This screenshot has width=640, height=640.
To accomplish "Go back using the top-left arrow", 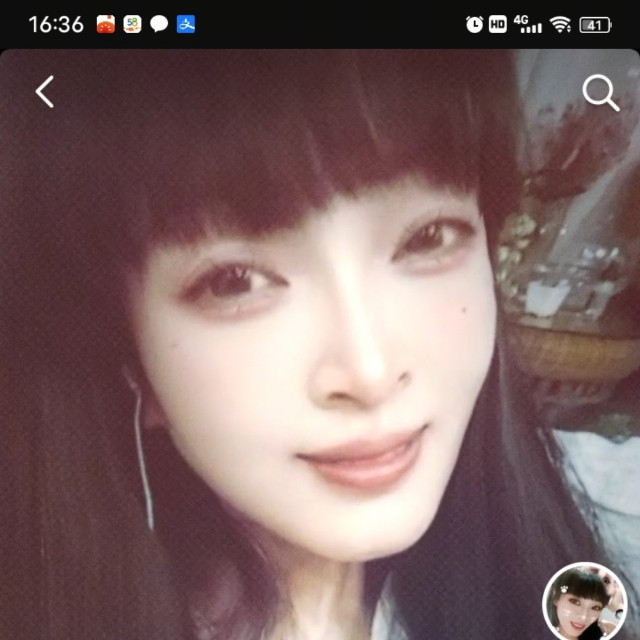I will 44,92.
